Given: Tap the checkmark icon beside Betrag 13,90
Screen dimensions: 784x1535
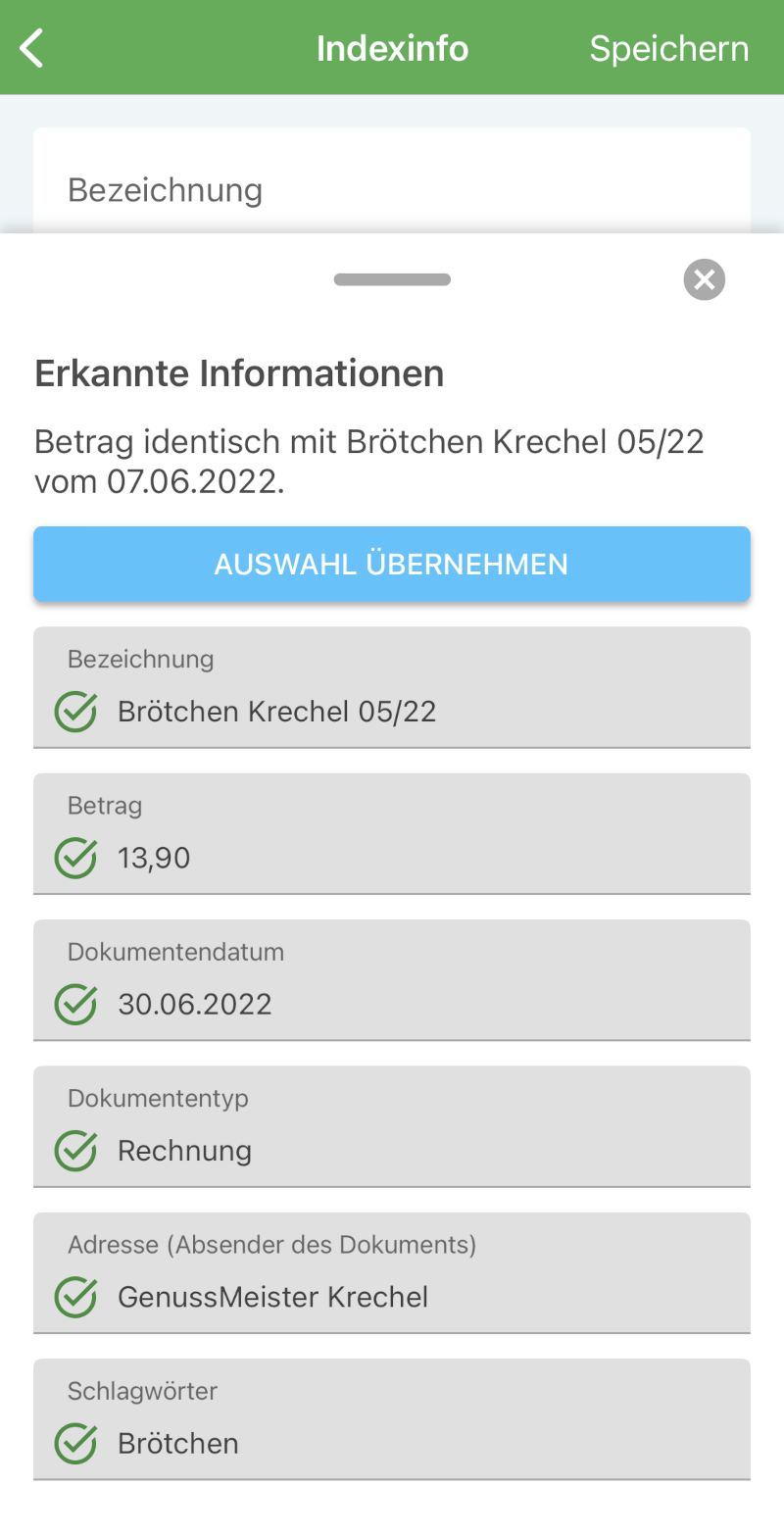Looking at the screenshot, I should click(75, 858).
